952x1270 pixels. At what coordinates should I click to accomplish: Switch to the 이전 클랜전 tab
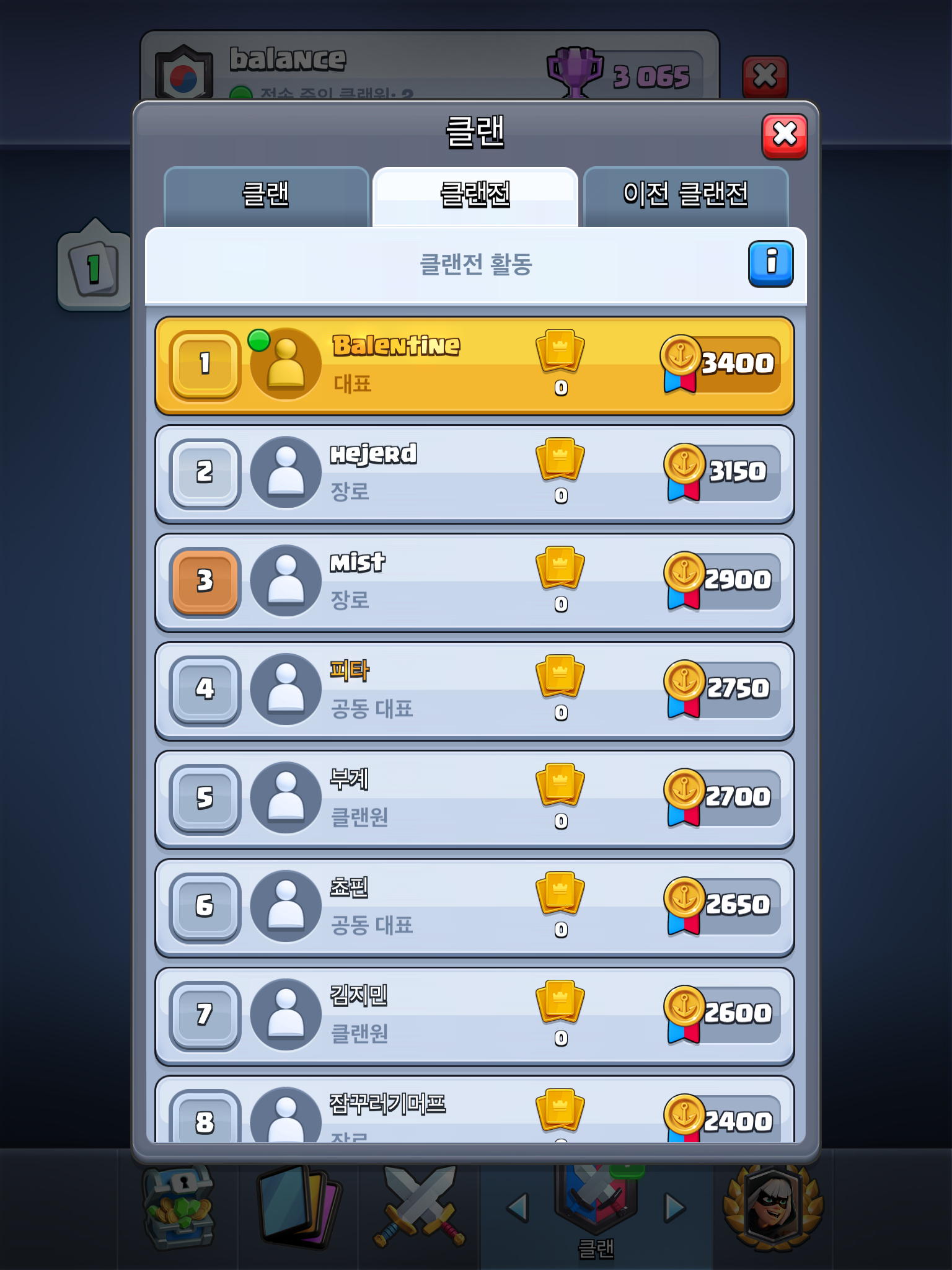pyautogui.click(x=685, y=195)
